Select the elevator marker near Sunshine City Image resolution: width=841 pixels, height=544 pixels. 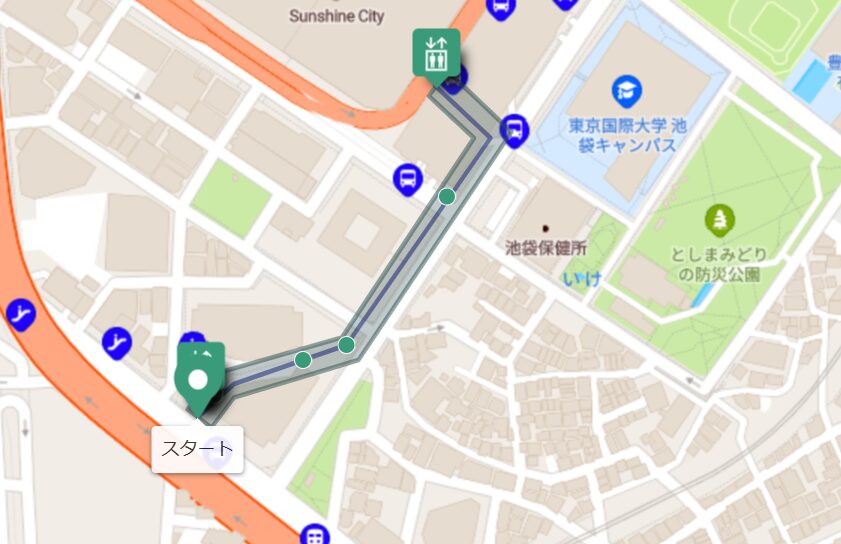pyautogui.click(x=435, y=53)
